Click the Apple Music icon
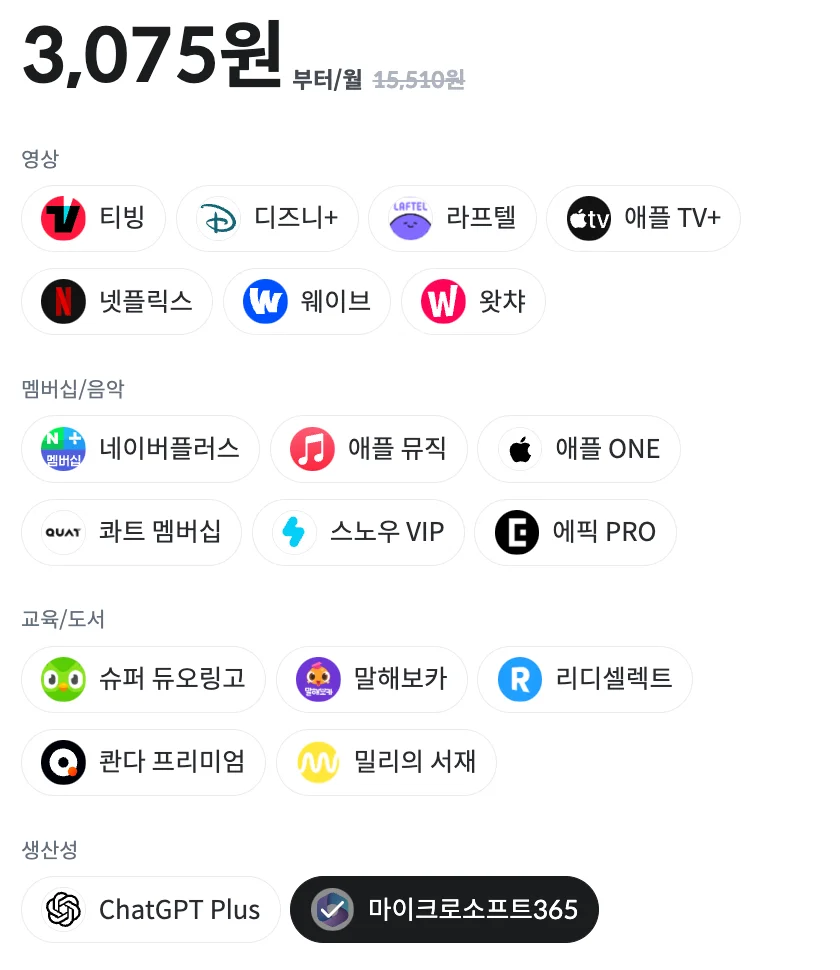 click(313, 448)
